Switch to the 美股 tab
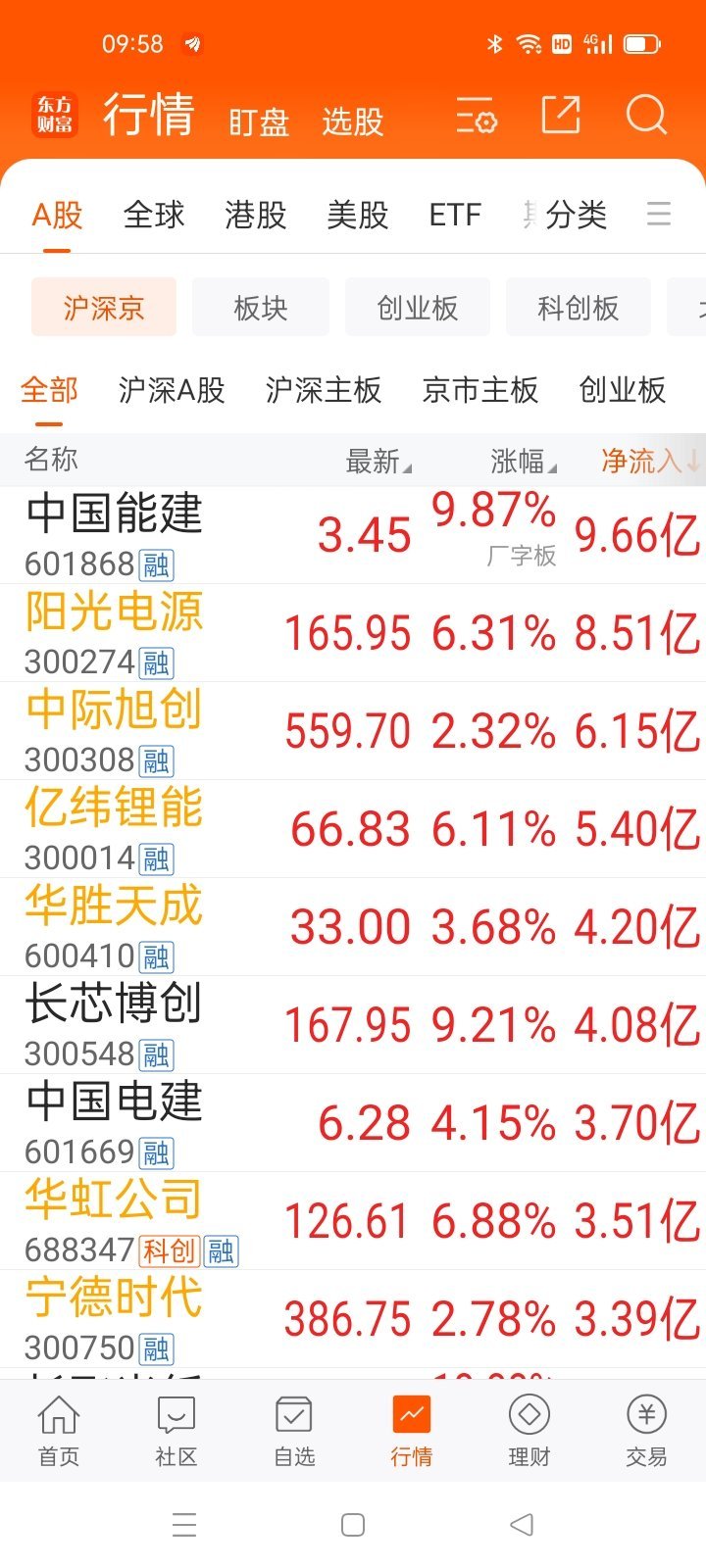The image size is (706, 1568). 358,216
